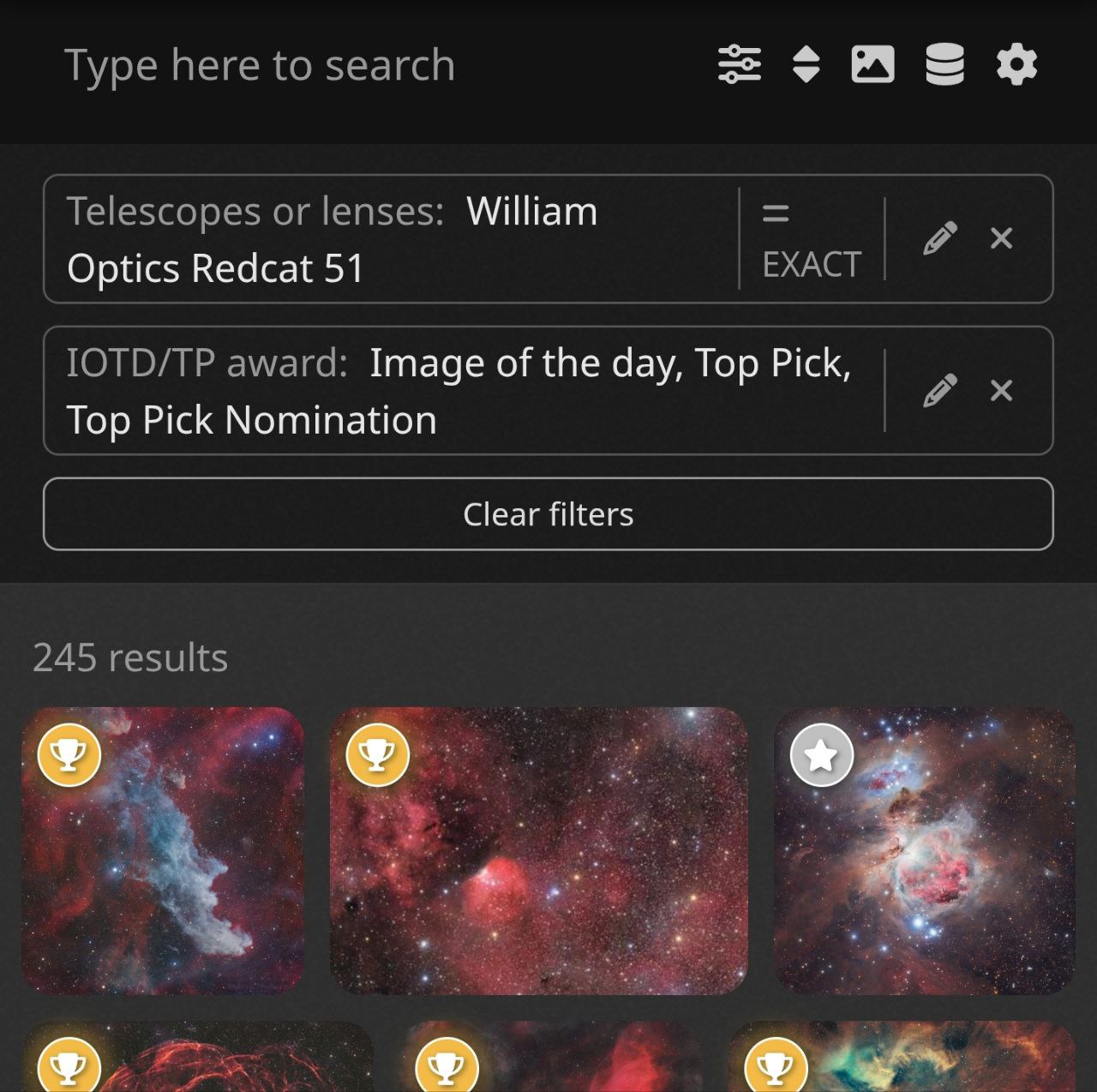Open the database stack icon
The height and width of the screenshot is (1092, 1097).
(944, 64)
